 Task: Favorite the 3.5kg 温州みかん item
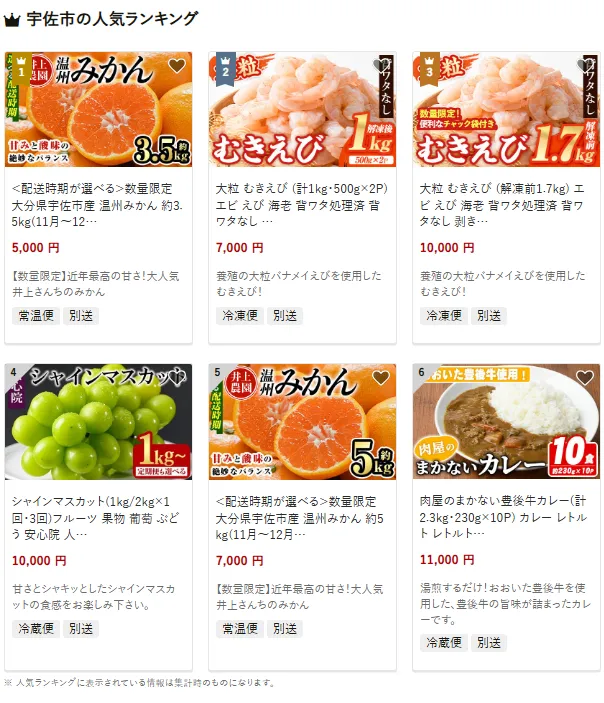(177, 67)
